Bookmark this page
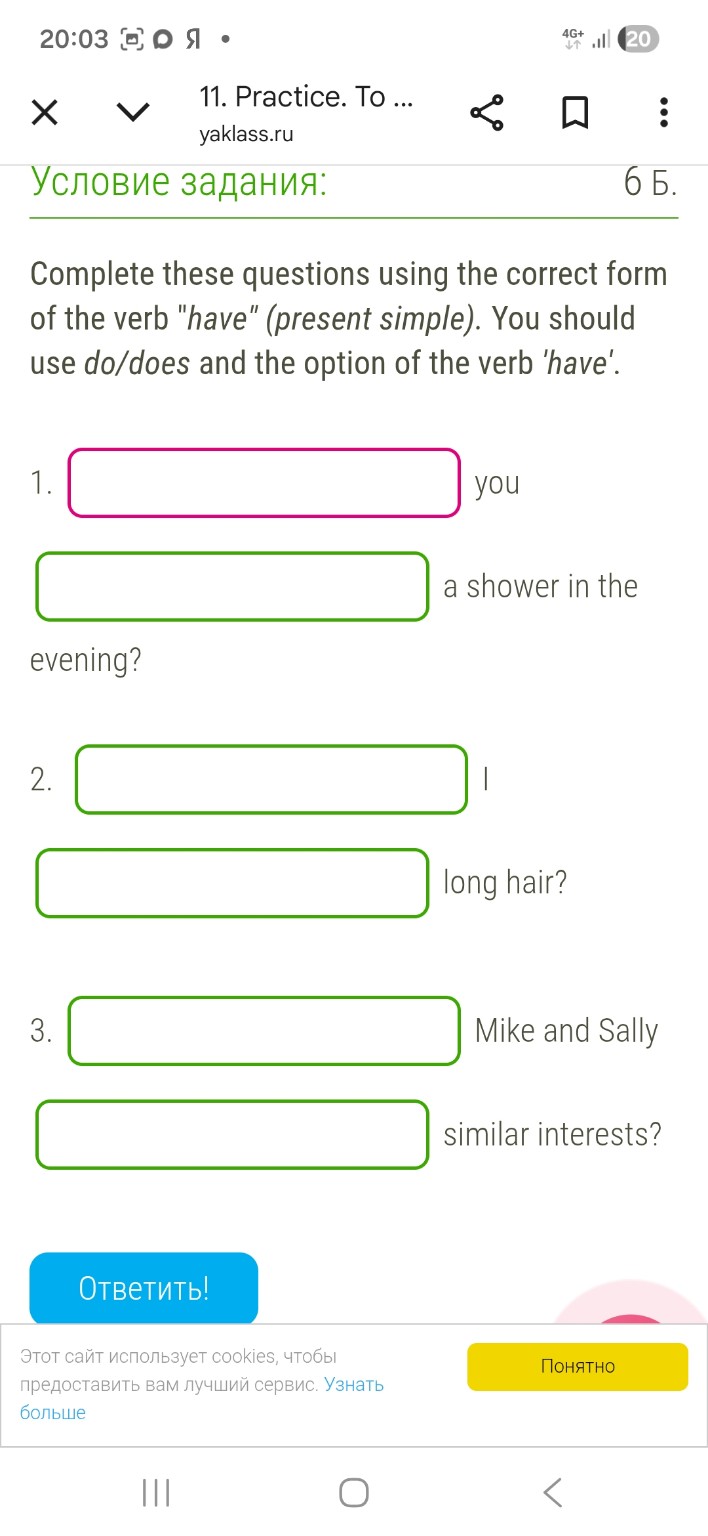 click(x=574, y=112)
